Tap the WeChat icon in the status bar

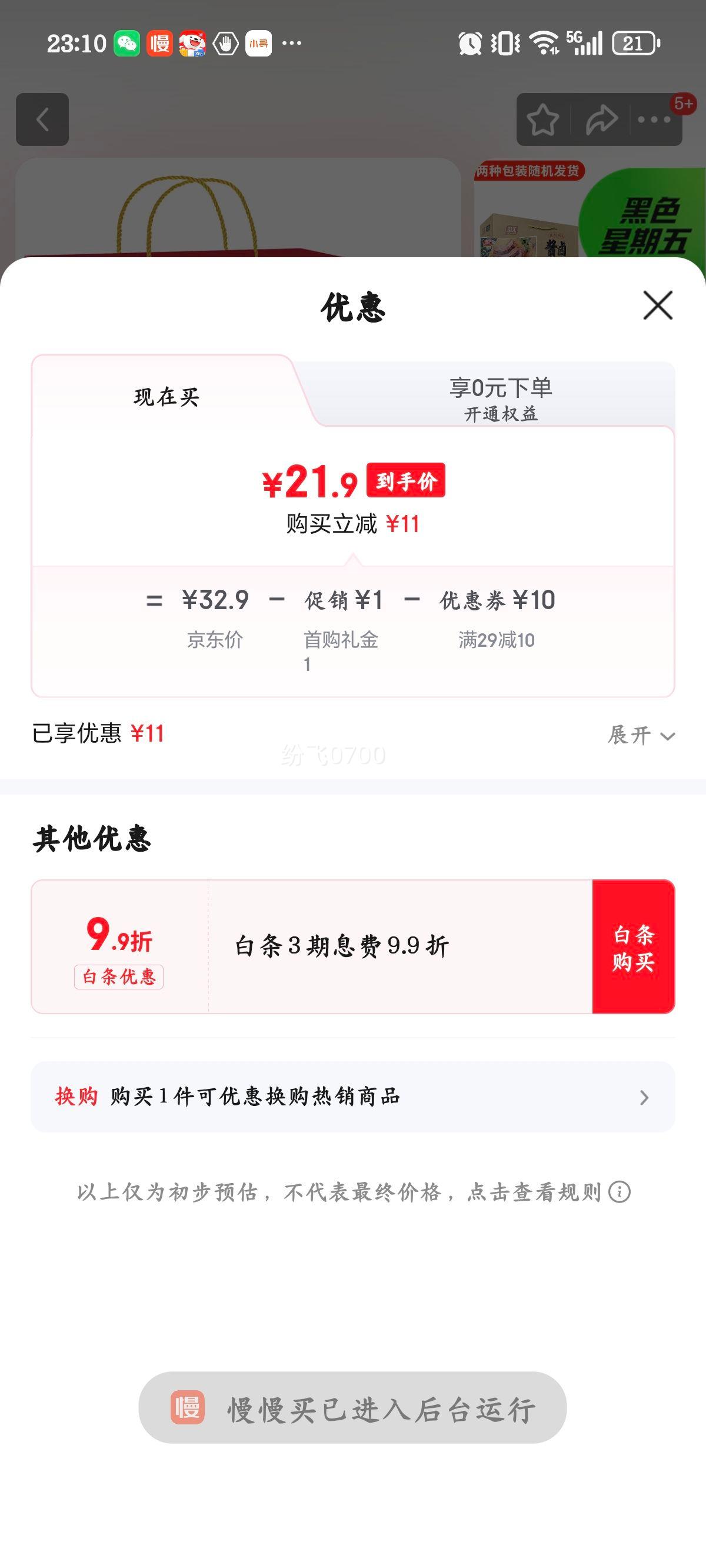[126, 44]
